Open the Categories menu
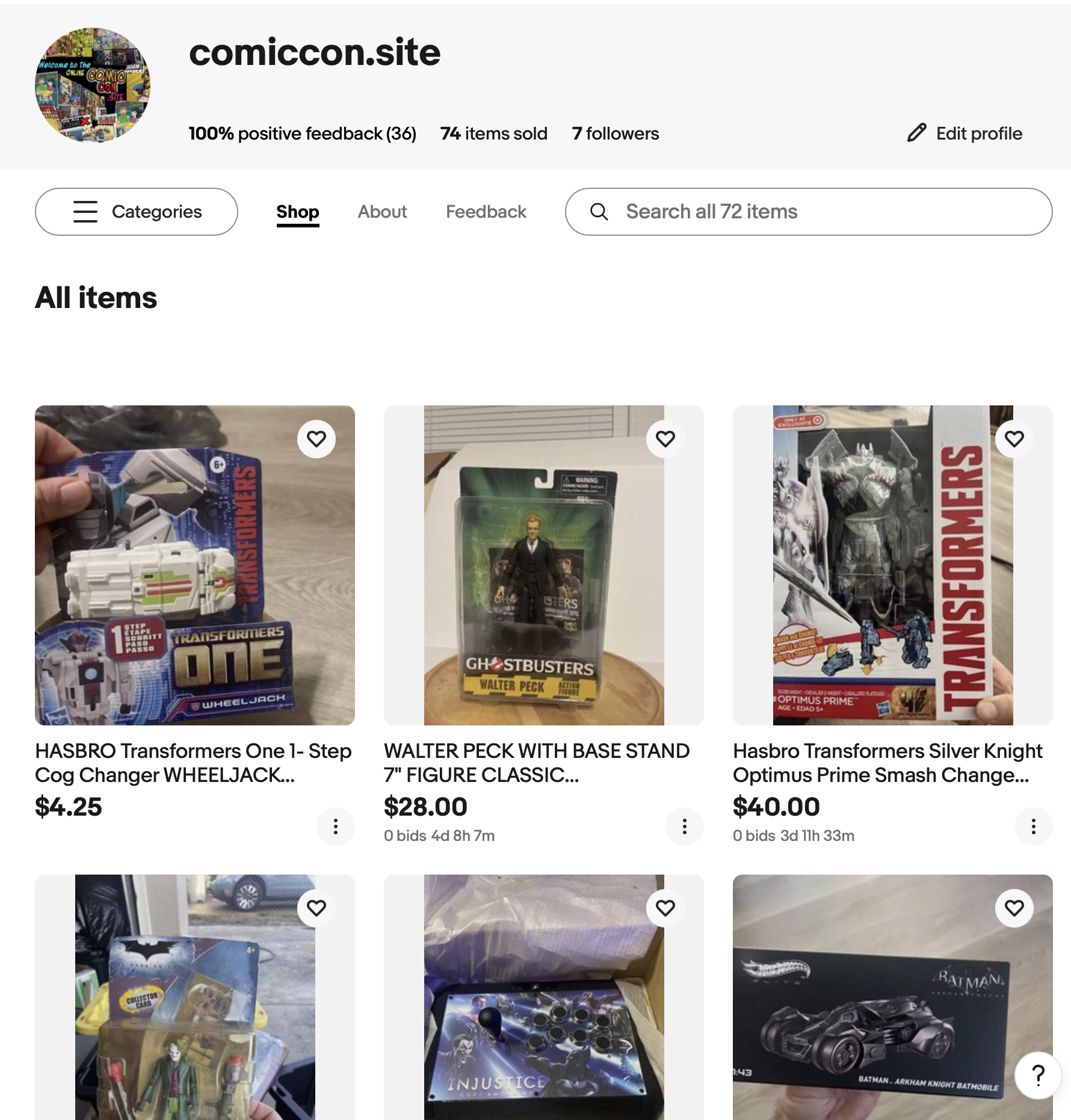The height and width of the screenshot is (1120, 1071). coord(137,212)
